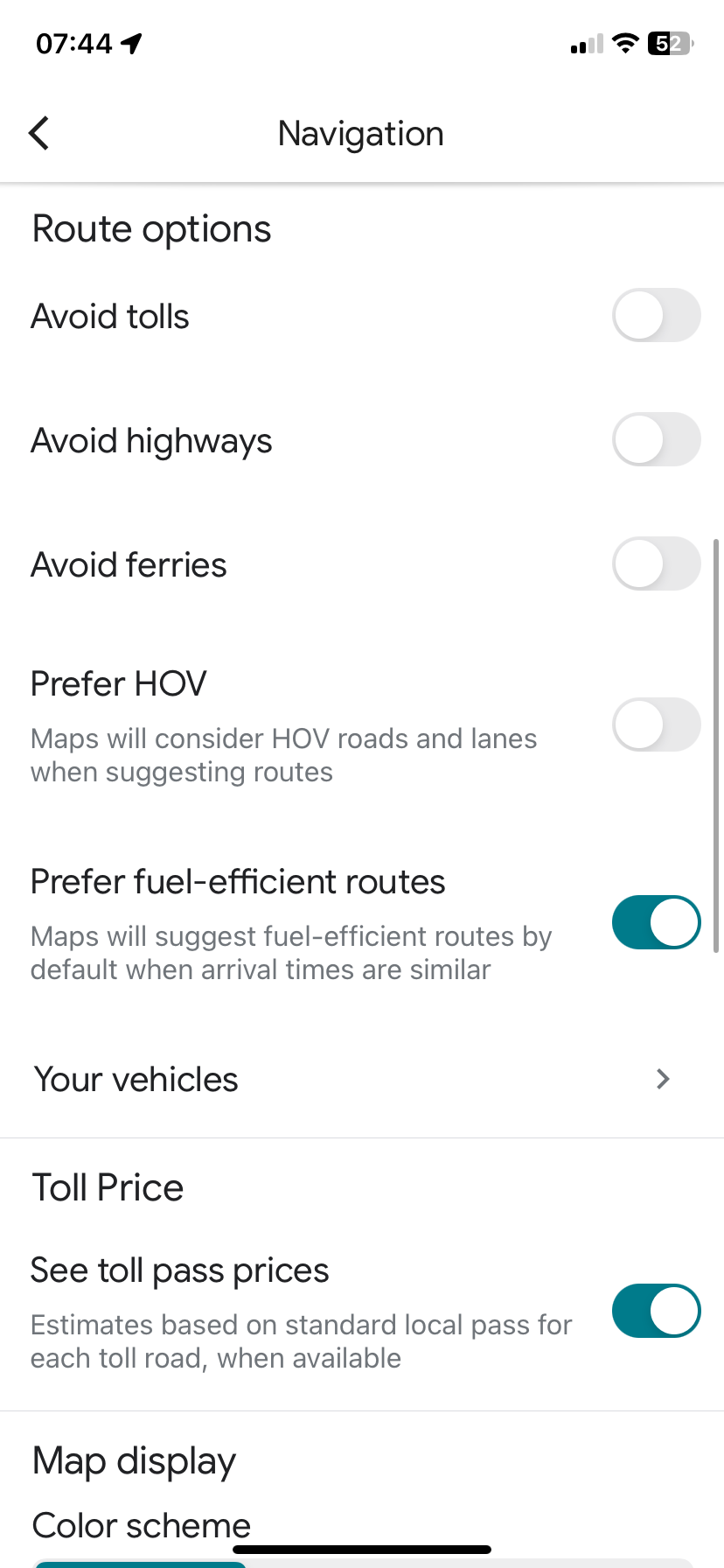Enable Prefer HOV option
724x1568 pixels.
coord(656,724)
